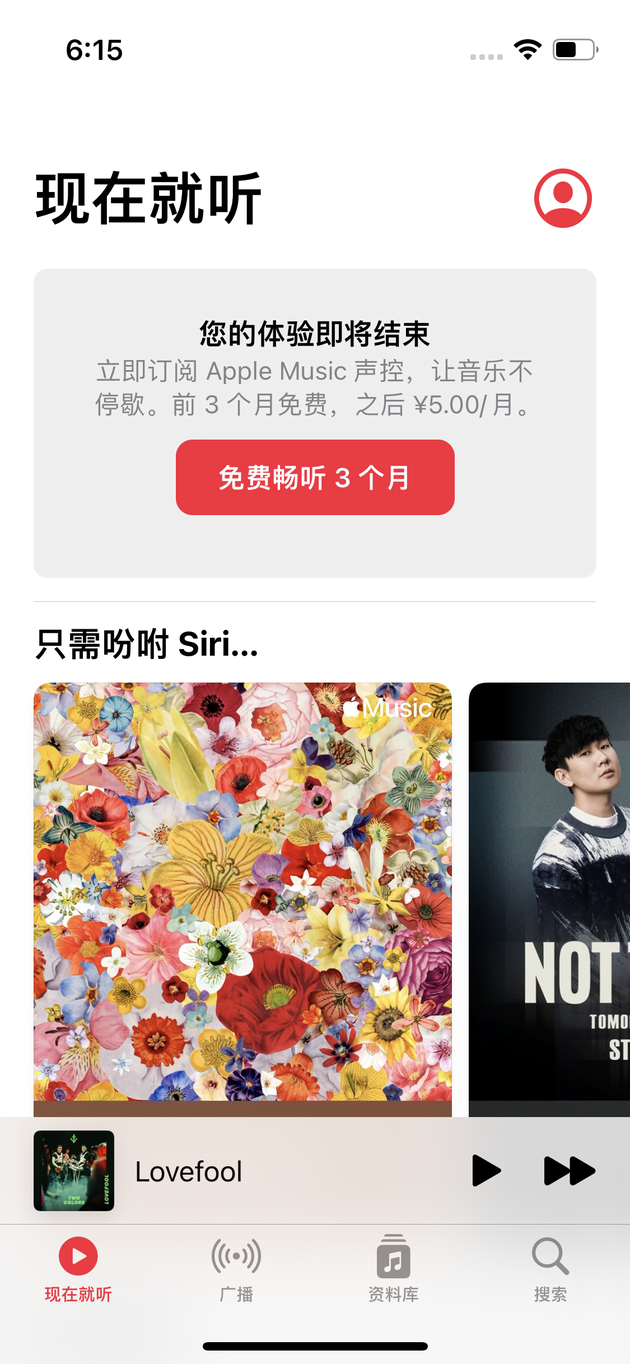Tap the 免费畅听 3 个月 button
The height and width of the screenshot is (1364, 630).
tap(315, 478)
